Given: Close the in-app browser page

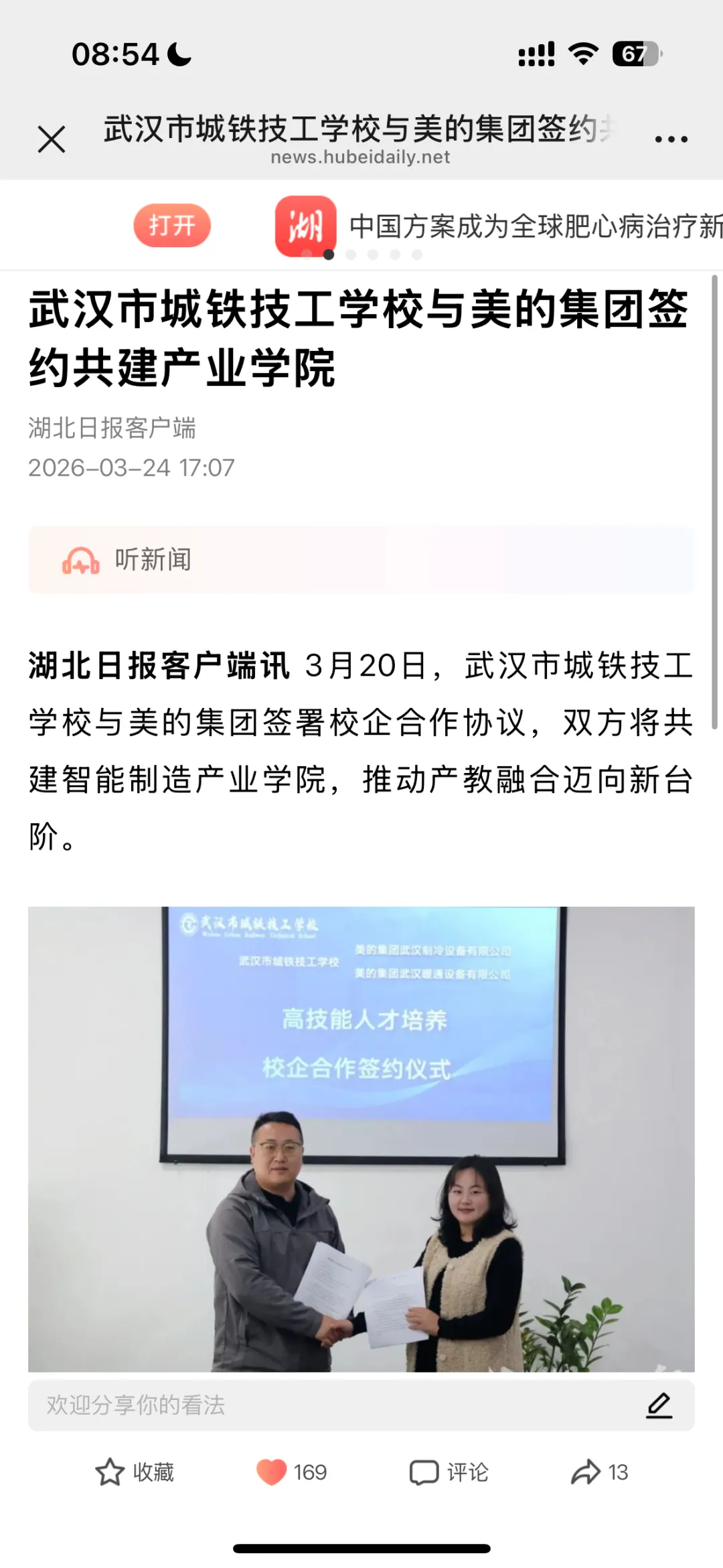Looking at the screenshot, I should click(52, 139).
